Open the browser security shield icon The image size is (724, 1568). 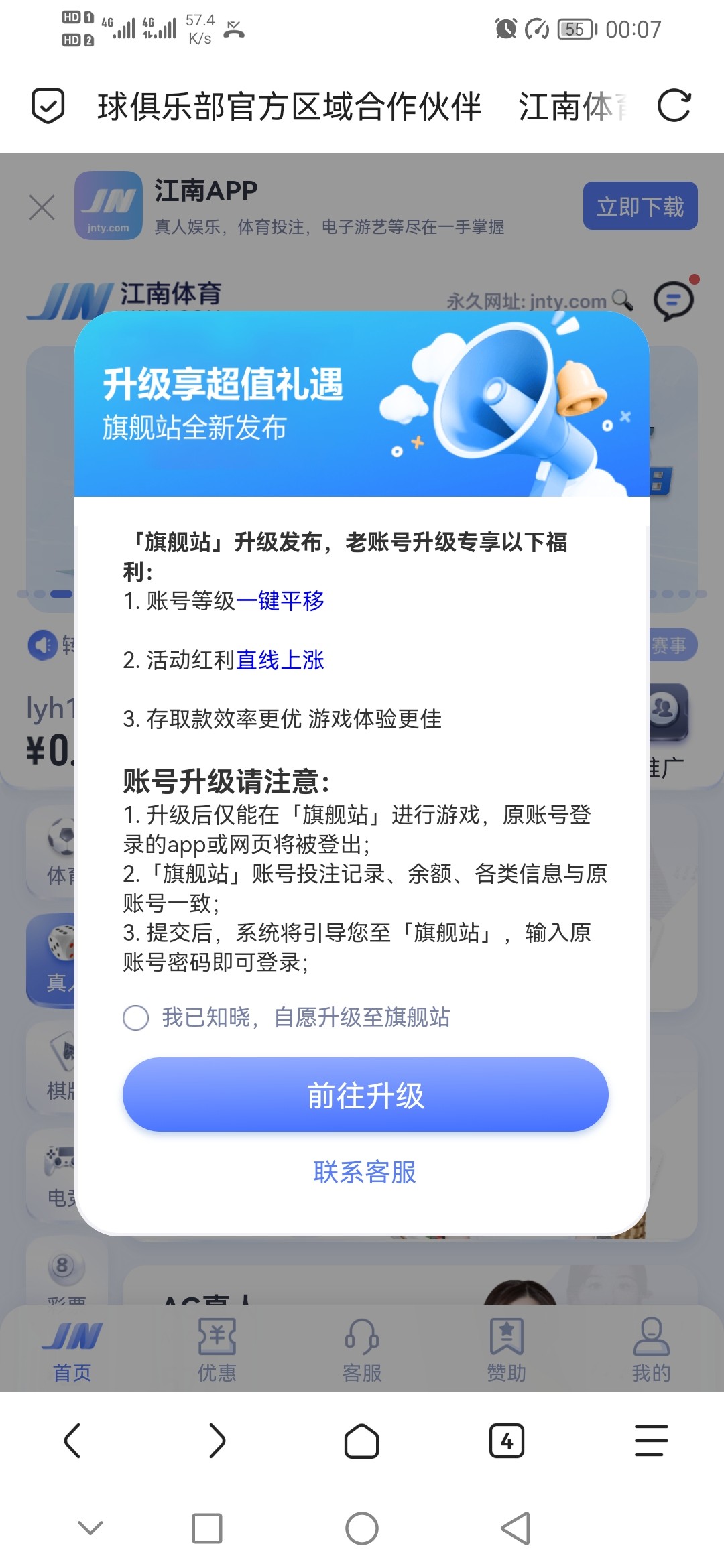48,106
